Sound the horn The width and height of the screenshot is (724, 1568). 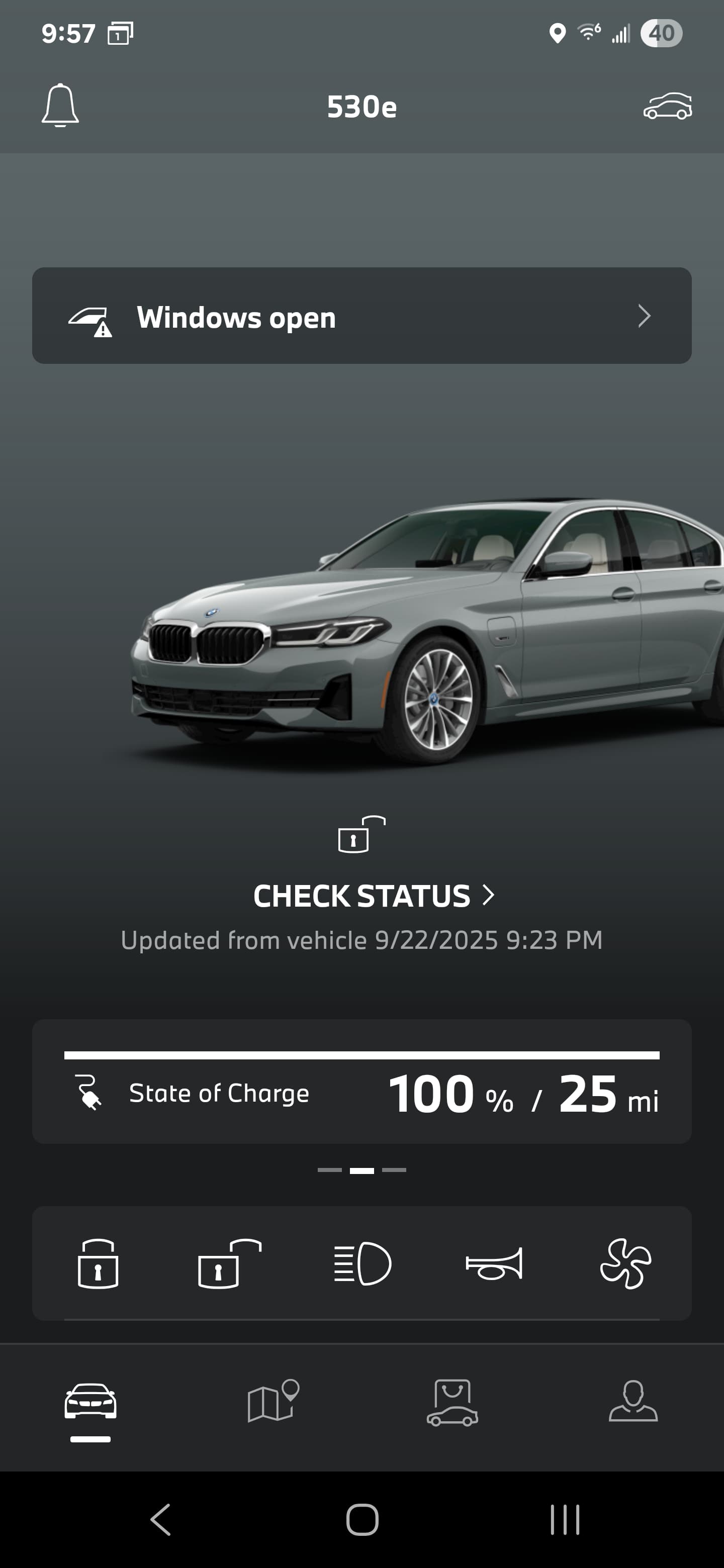(x=494, y=1263)
